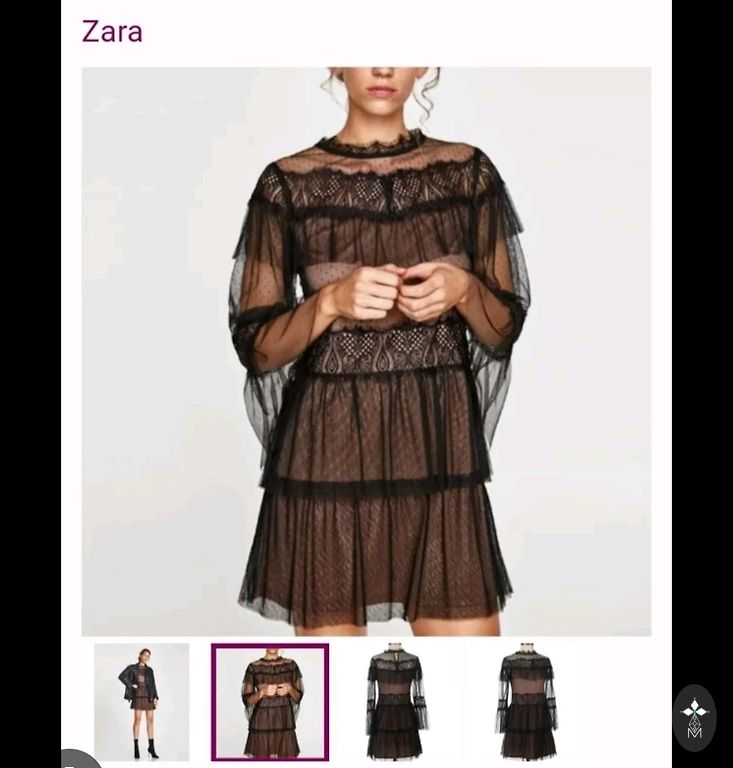Select the thumbnail with the jacket outfit
The width and height of the screenshot is (733, 768).
click(x=141, y=701)
